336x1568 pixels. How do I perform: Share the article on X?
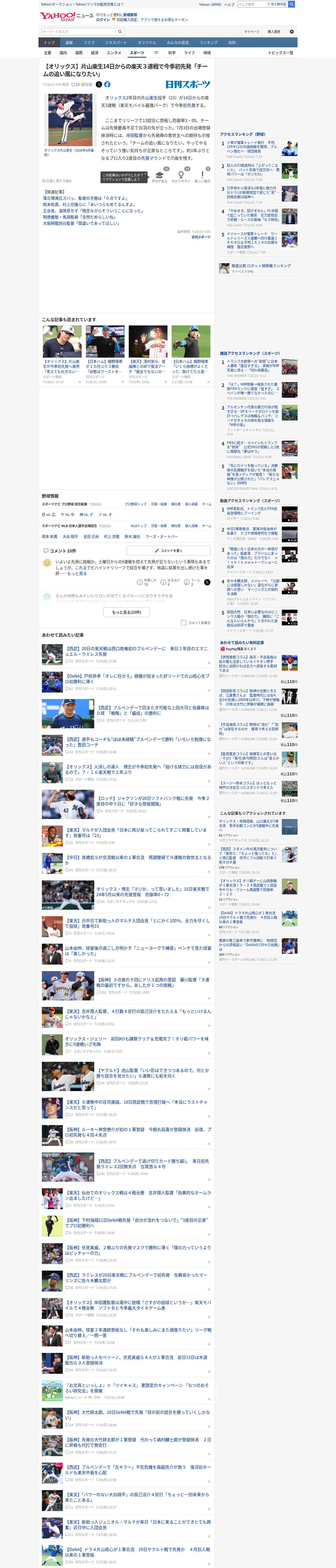(99, 85)
